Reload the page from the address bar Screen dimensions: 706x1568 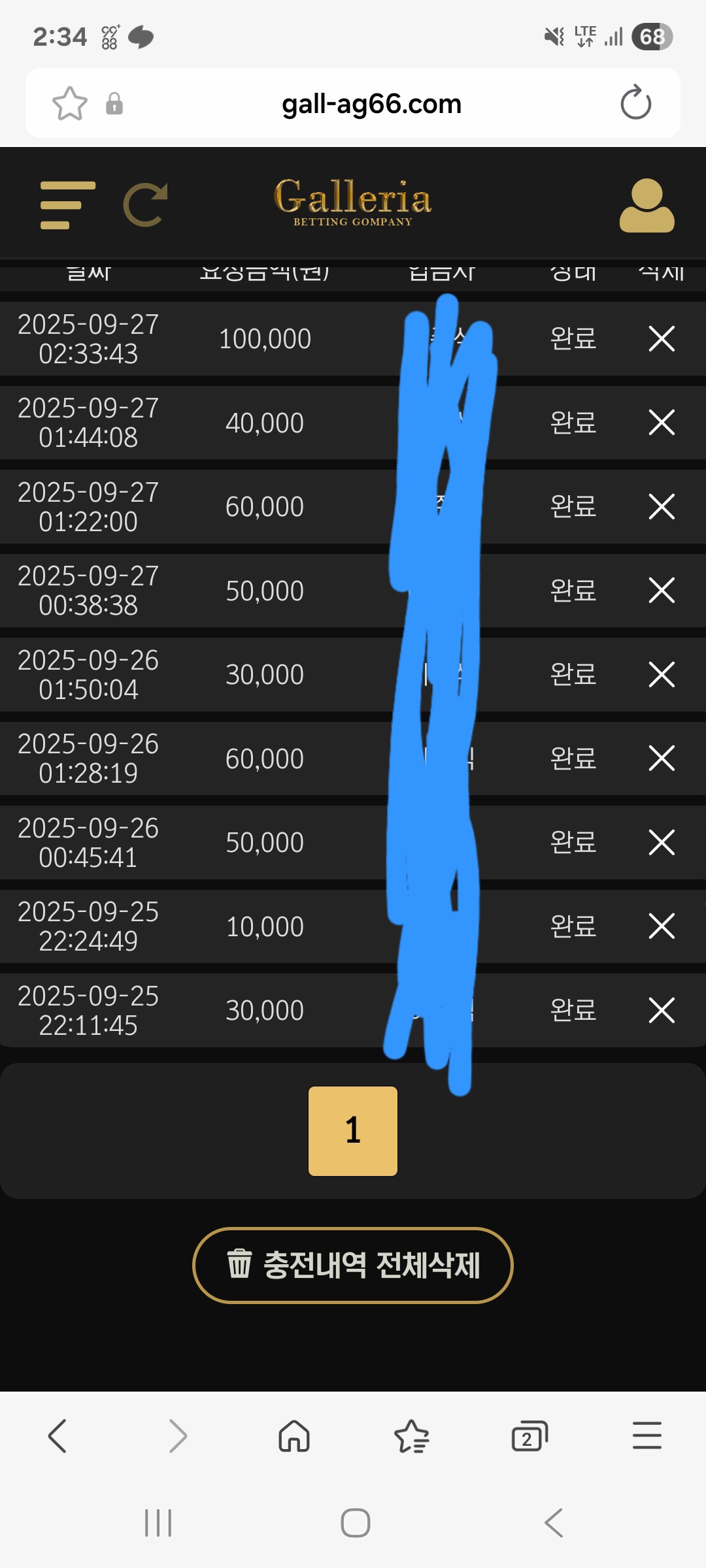pyautogui.click(x=635, y=103)
